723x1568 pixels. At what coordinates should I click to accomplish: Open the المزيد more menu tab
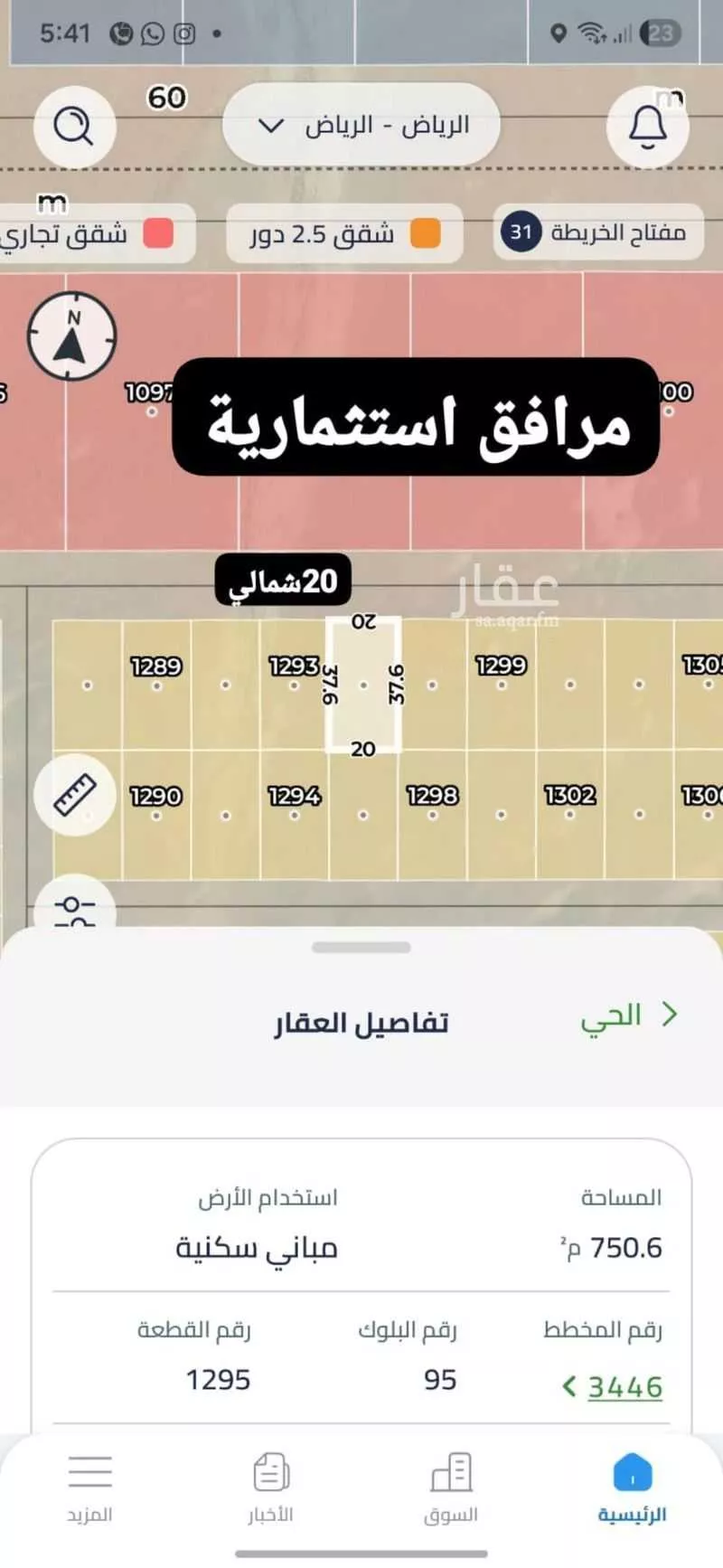(x=89, y=1488)
